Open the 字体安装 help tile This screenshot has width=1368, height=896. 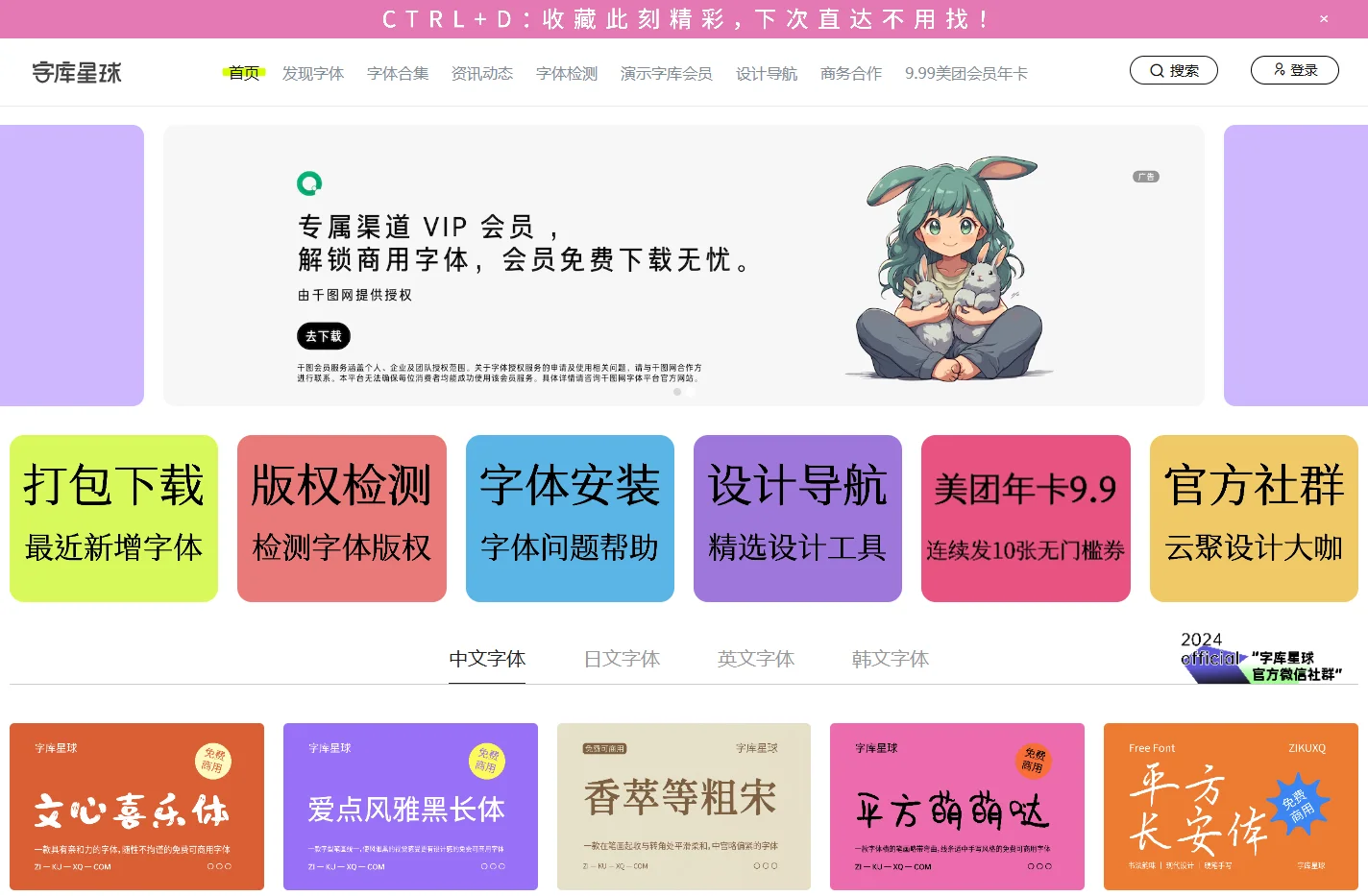click(570, 519)
